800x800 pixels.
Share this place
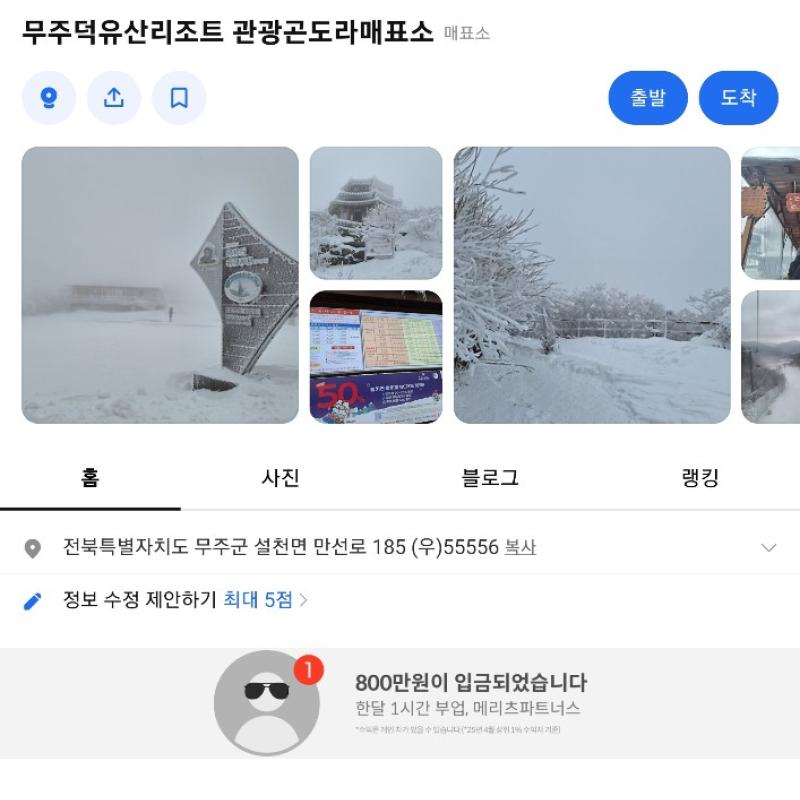click(114, 98)
